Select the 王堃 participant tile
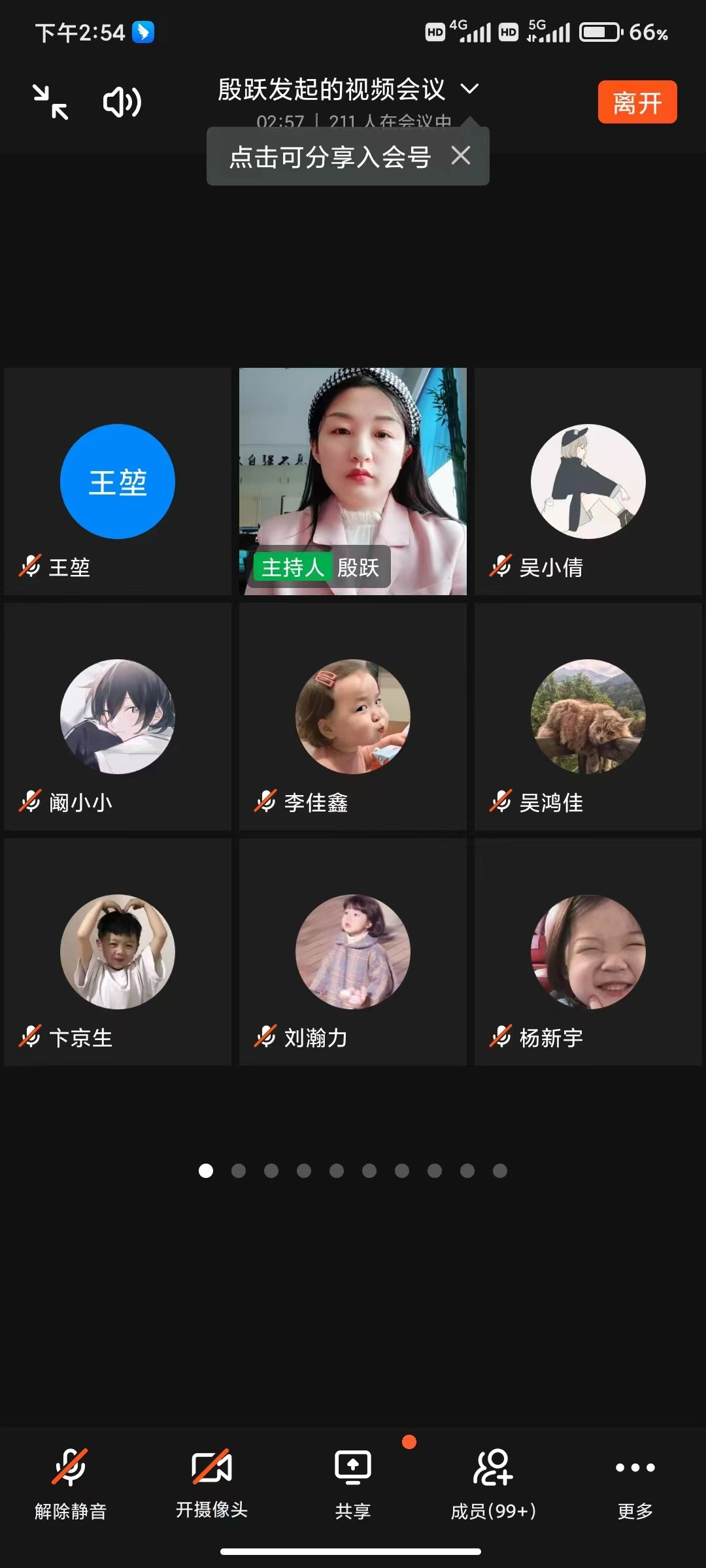706x1568 pixels. pyautogui.click(x=118, y=482)
